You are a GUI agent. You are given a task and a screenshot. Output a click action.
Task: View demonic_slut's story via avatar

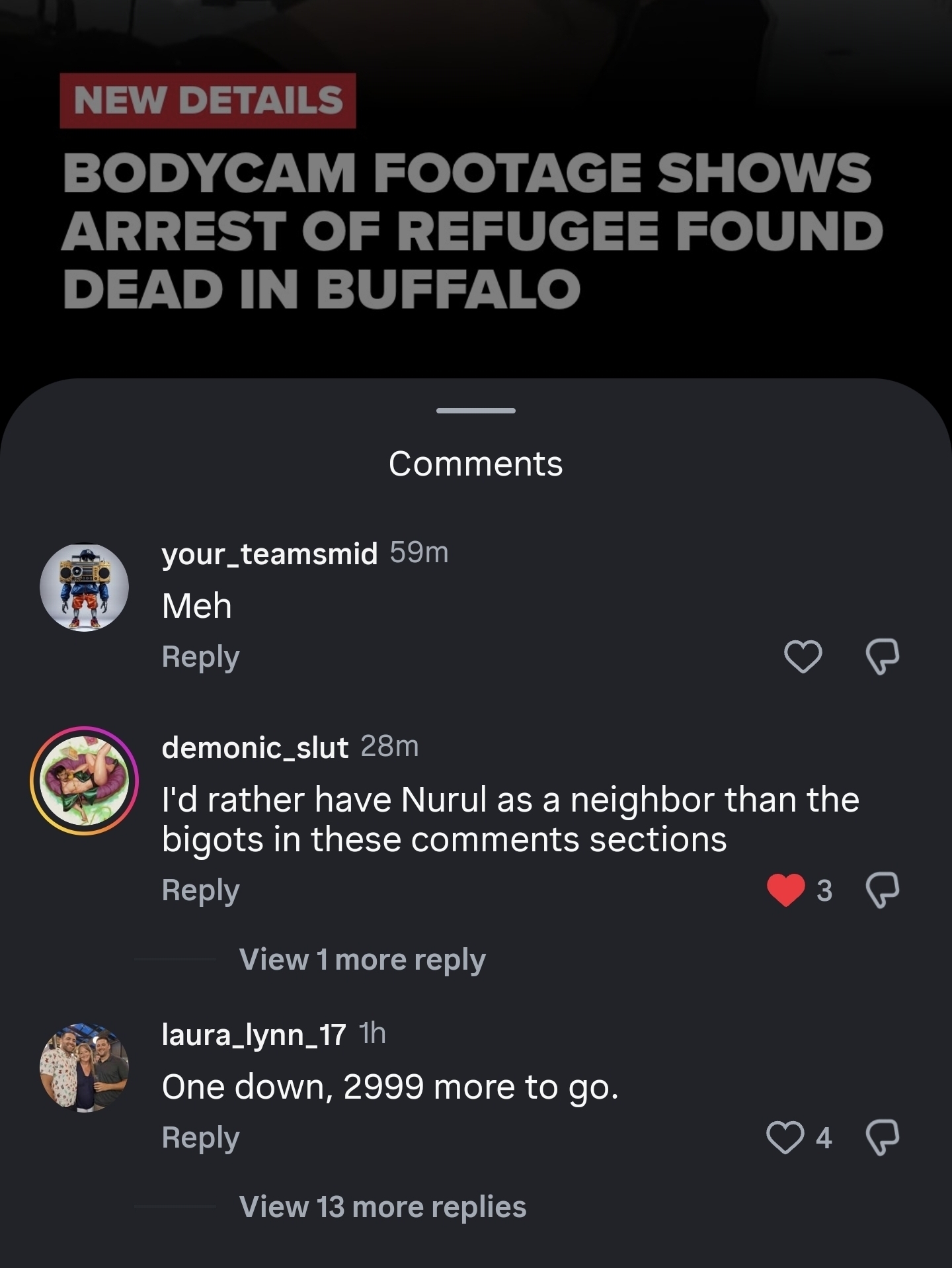(84, 781)
